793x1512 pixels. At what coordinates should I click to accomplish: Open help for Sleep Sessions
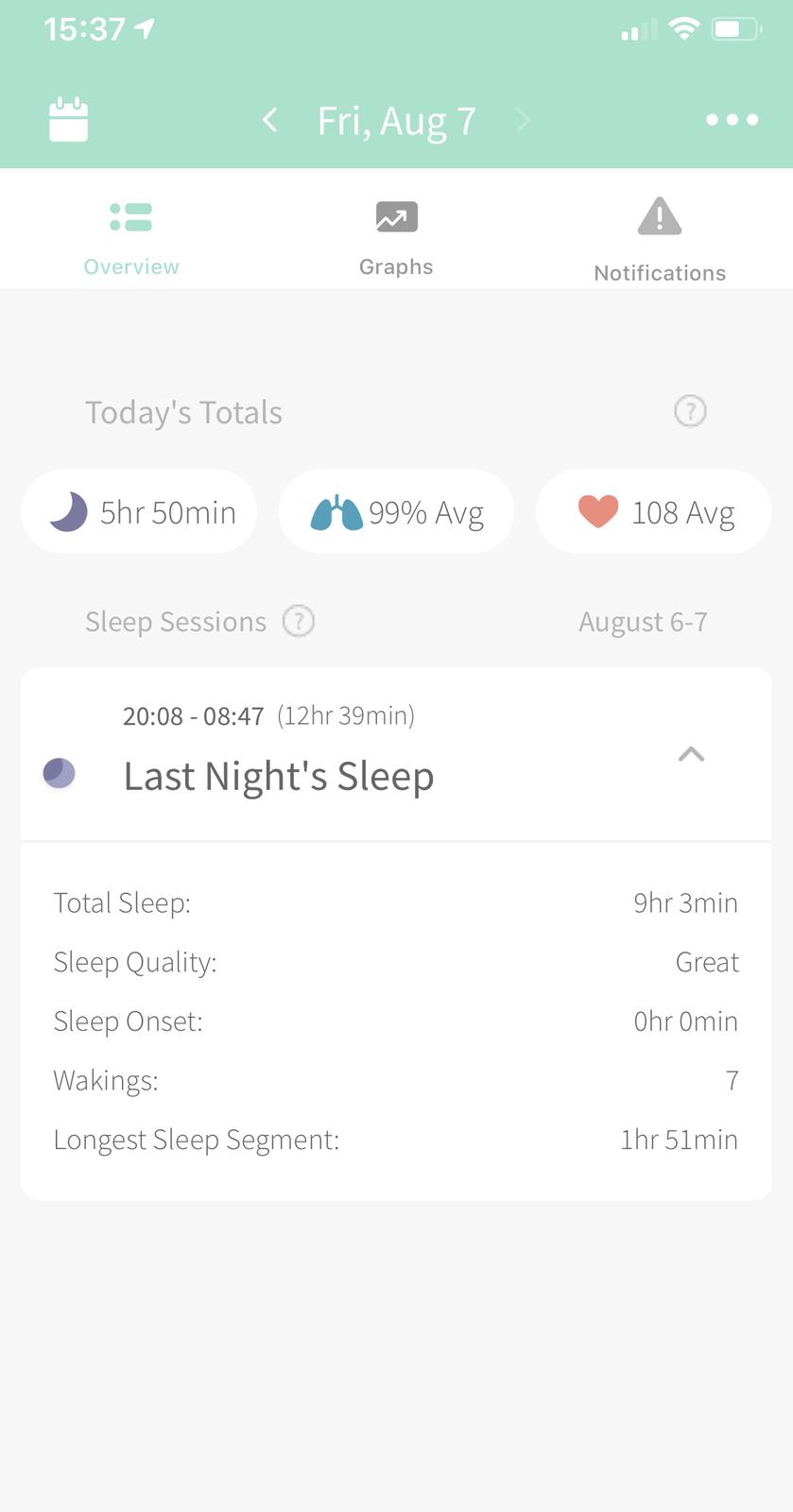click(x=299, y=621)
